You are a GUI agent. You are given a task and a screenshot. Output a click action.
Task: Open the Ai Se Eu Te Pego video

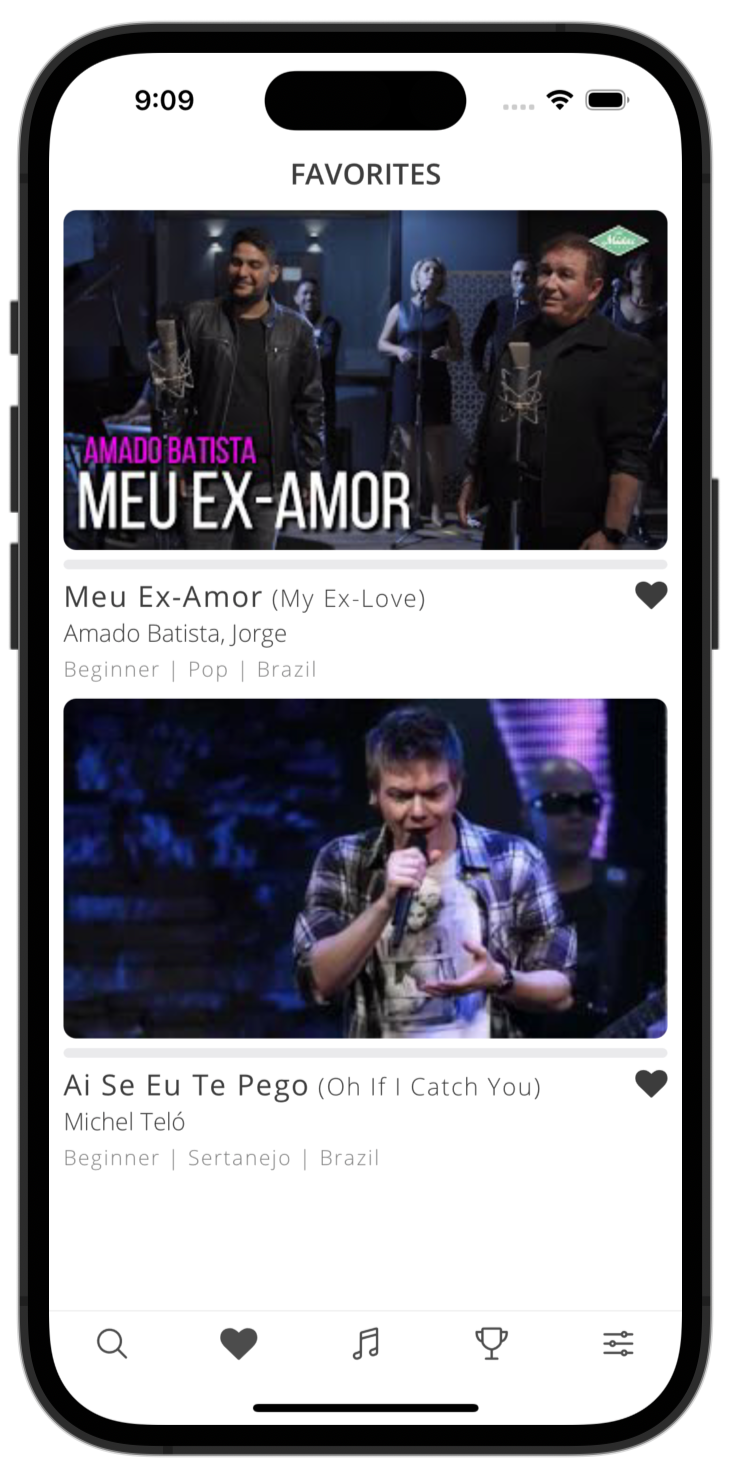(365, 868)
